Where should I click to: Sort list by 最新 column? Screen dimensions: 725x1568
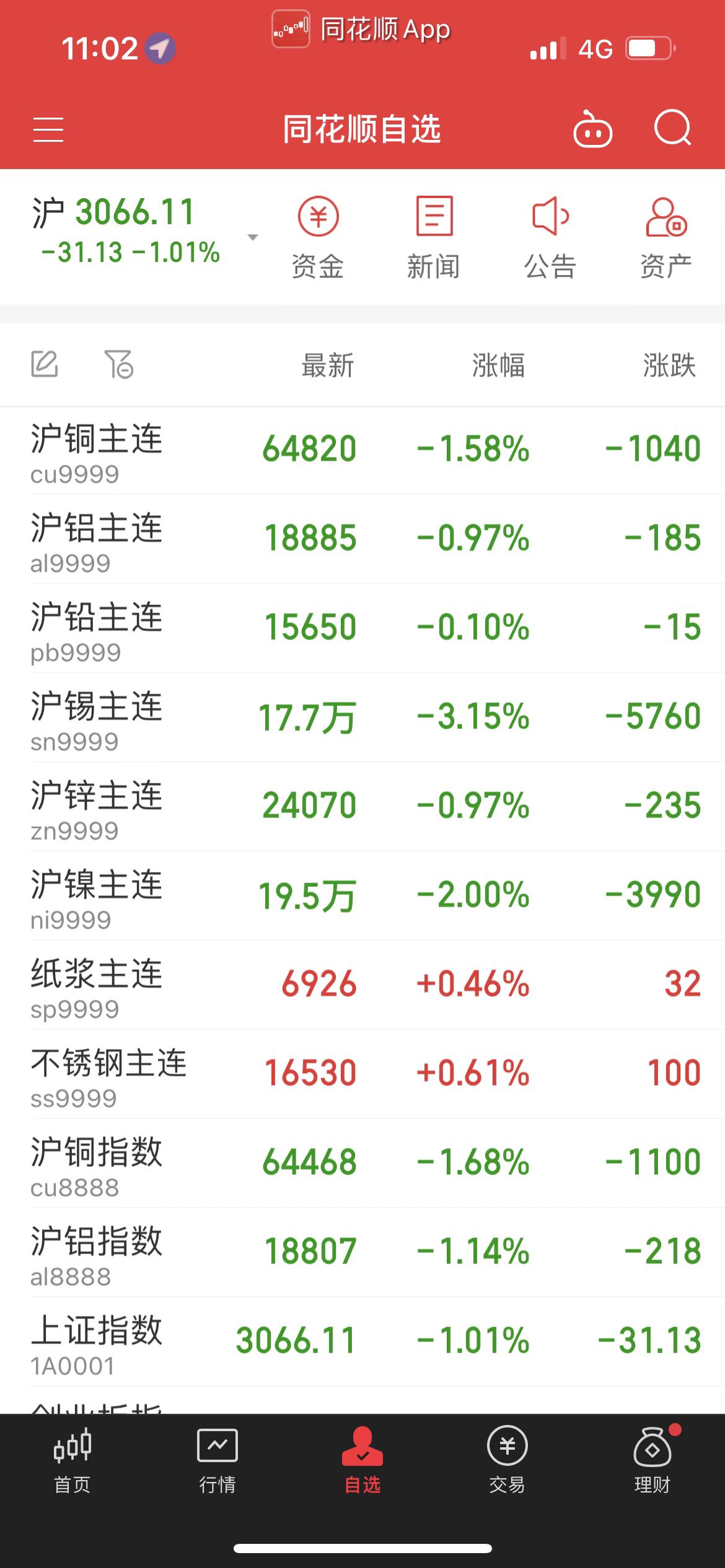click(x=327, y=365)
